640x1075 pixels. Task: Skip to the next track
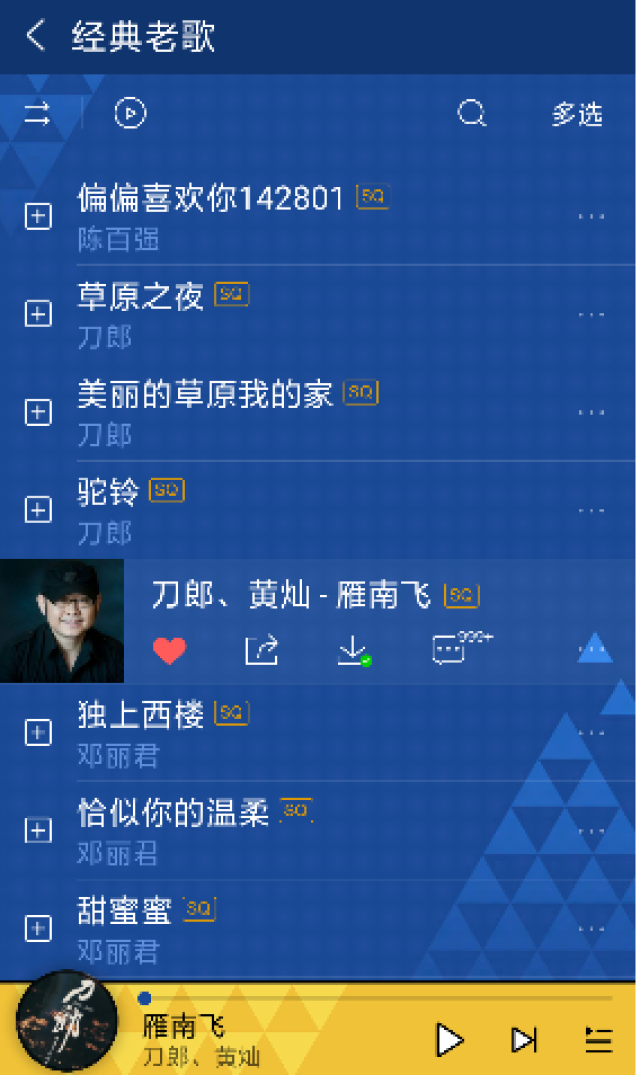pyautogui.click(x=523, y=1040)
